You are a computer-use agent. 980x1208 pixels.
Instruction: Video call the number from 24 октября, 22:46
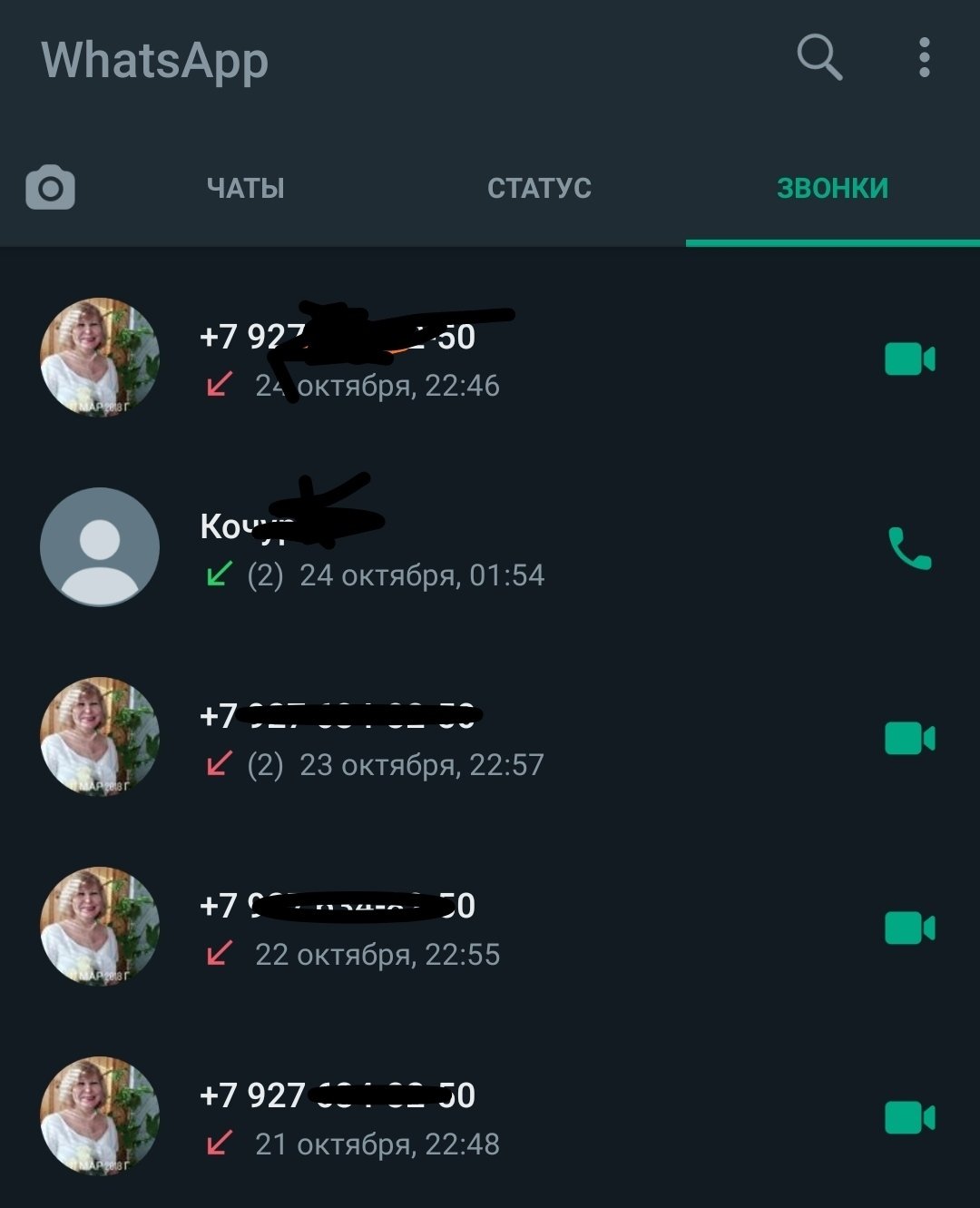point(909,358)
